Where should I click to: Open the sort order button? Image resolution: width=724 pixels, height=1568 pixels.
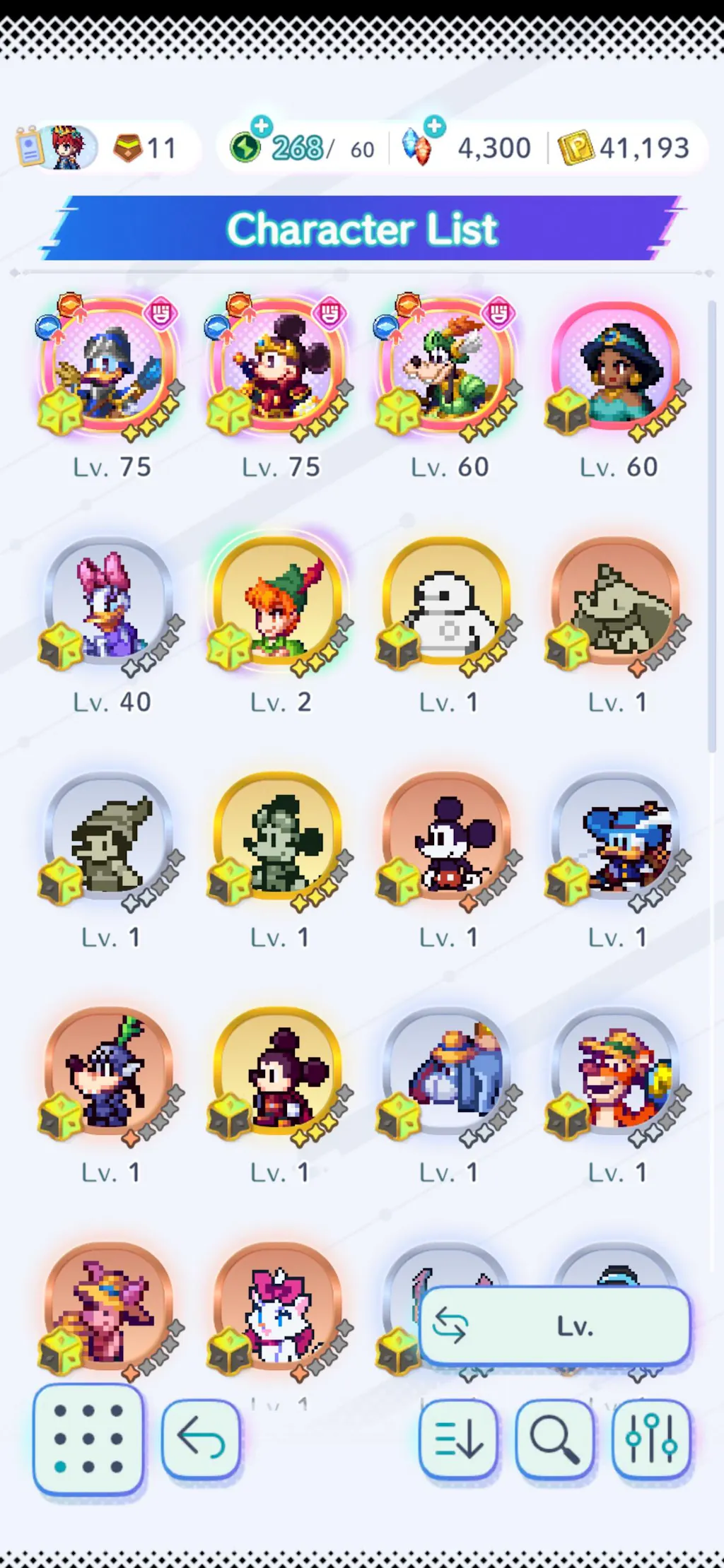pyautogui.click(x=458, y=1439)
